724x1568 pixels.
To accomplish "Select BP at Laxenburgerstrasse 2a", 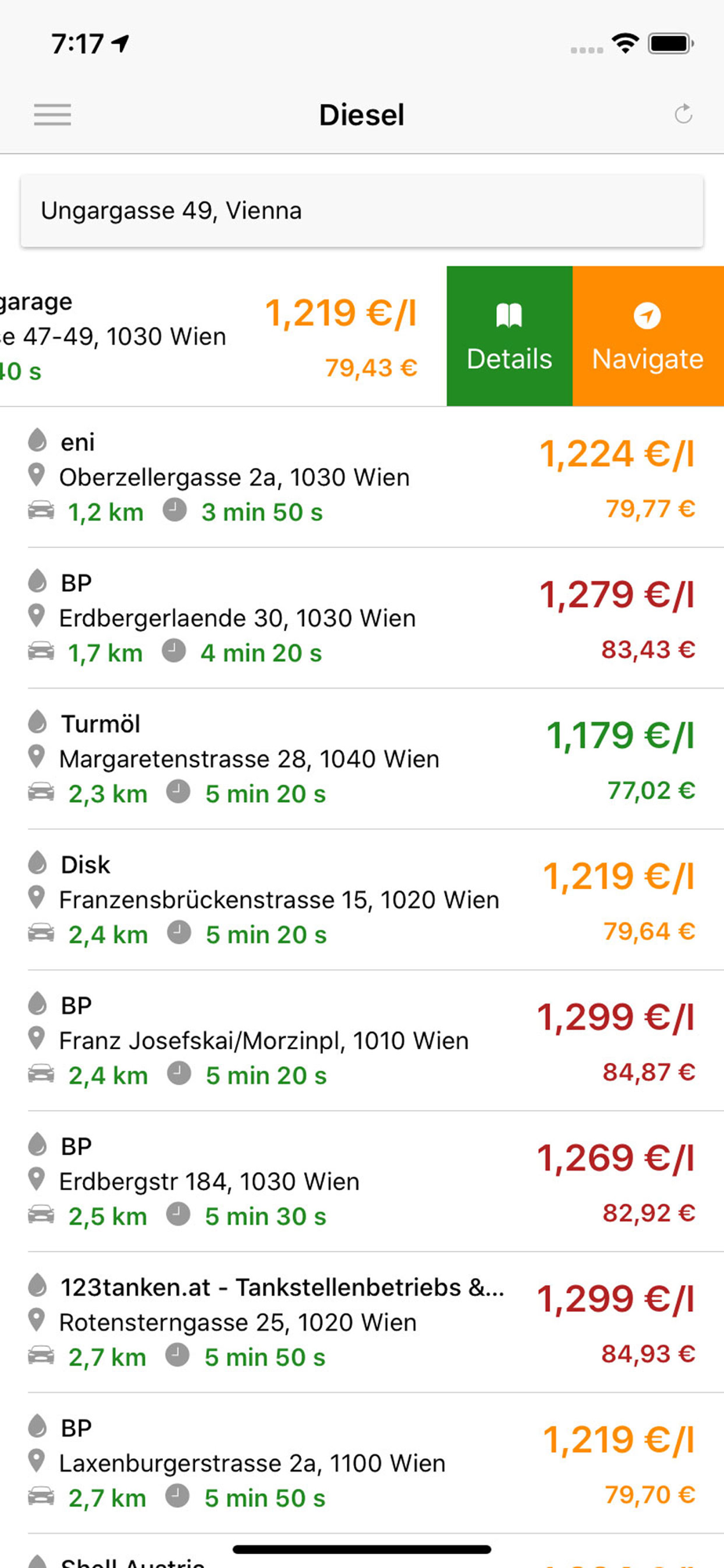I will pyautogui.click(x=362, y=1464).
